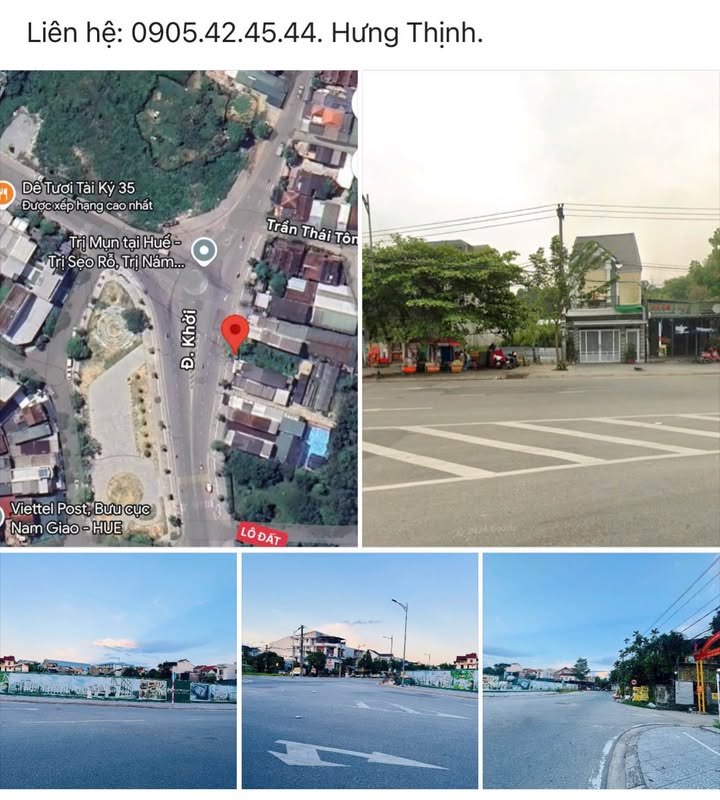The width and height of the screenshot is (720, 800).
Task: Open the photo of the long painted fence
Action: click(x=118, y=671)
